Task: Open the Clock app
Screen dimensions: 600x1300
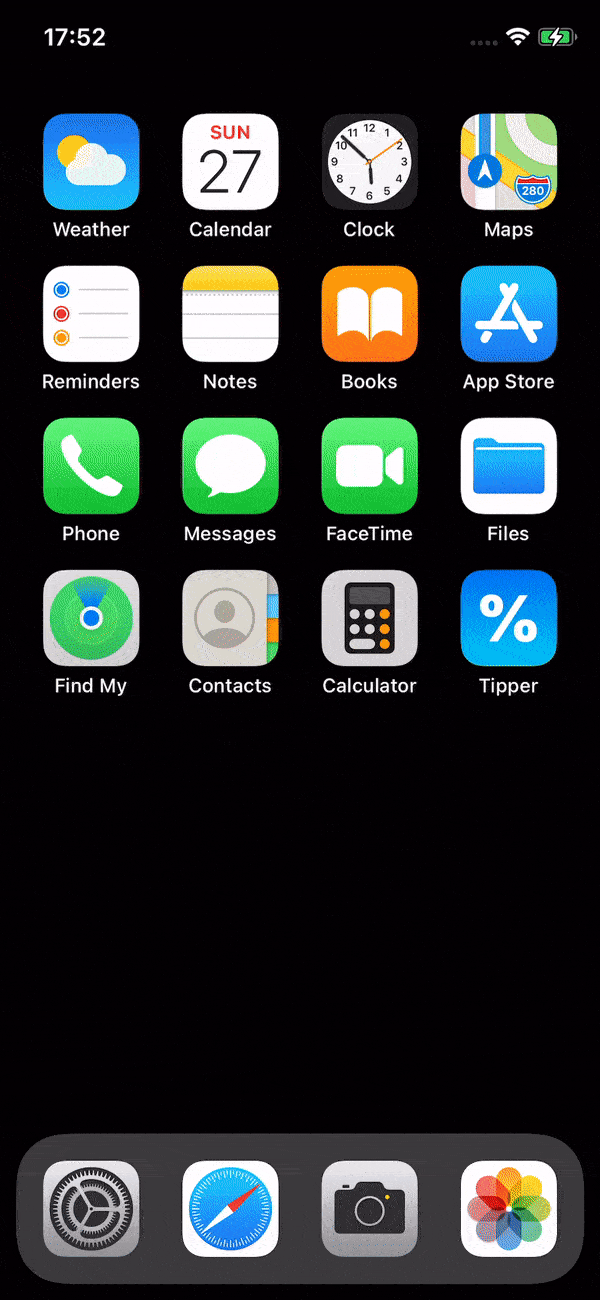Action: click(369, 162)
